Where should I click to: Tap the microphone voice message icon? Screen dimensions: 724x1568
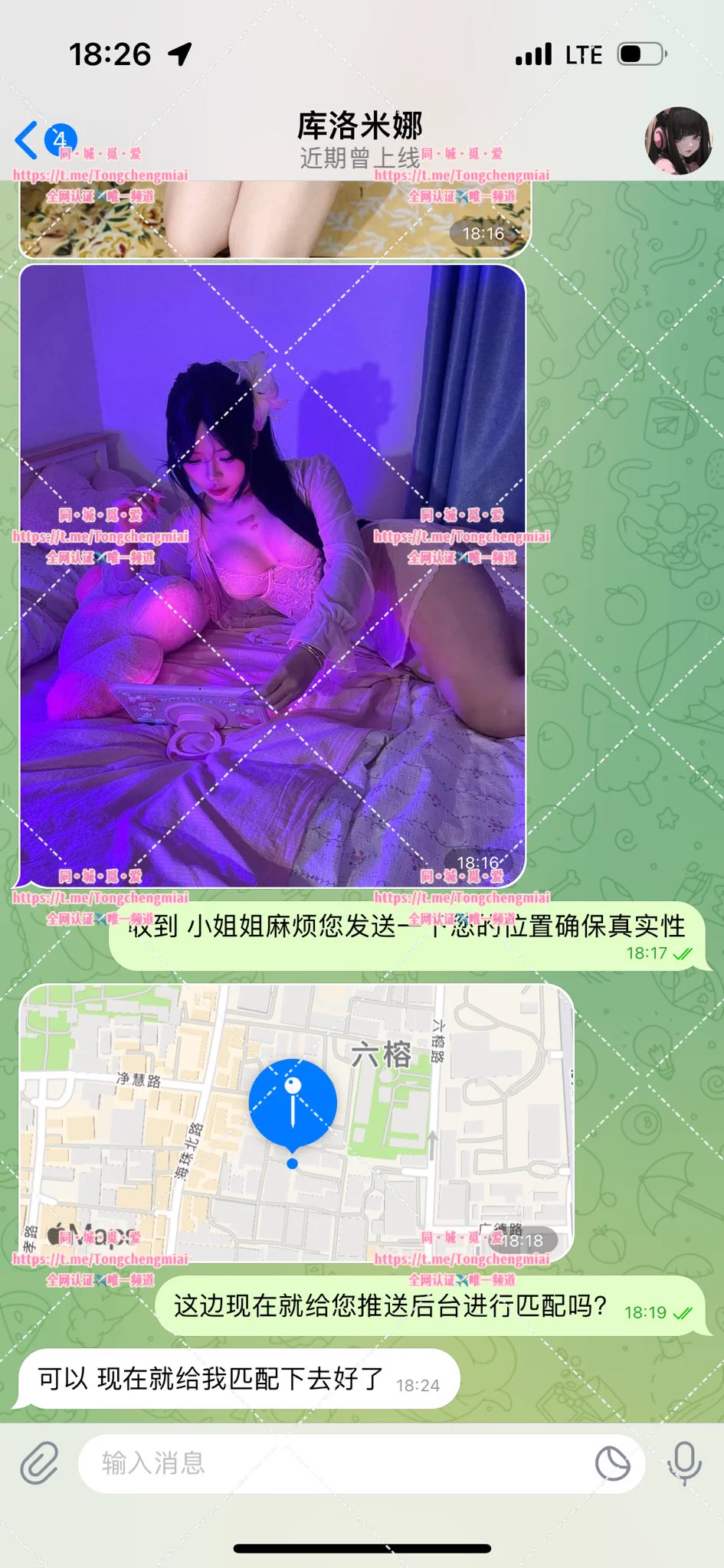683,1463
